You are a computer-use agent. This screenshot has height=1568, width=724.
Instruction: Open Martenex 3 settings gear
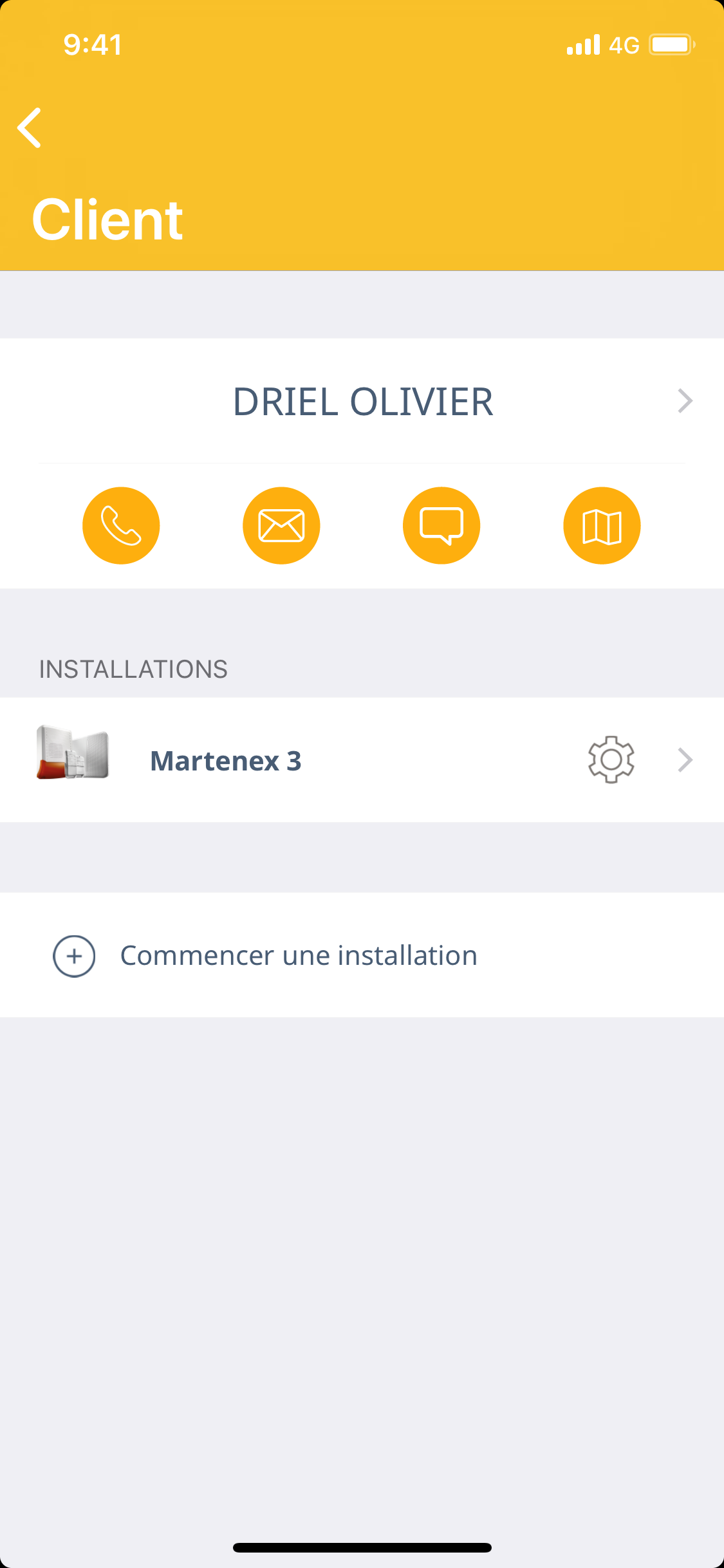tap(611, 760)
